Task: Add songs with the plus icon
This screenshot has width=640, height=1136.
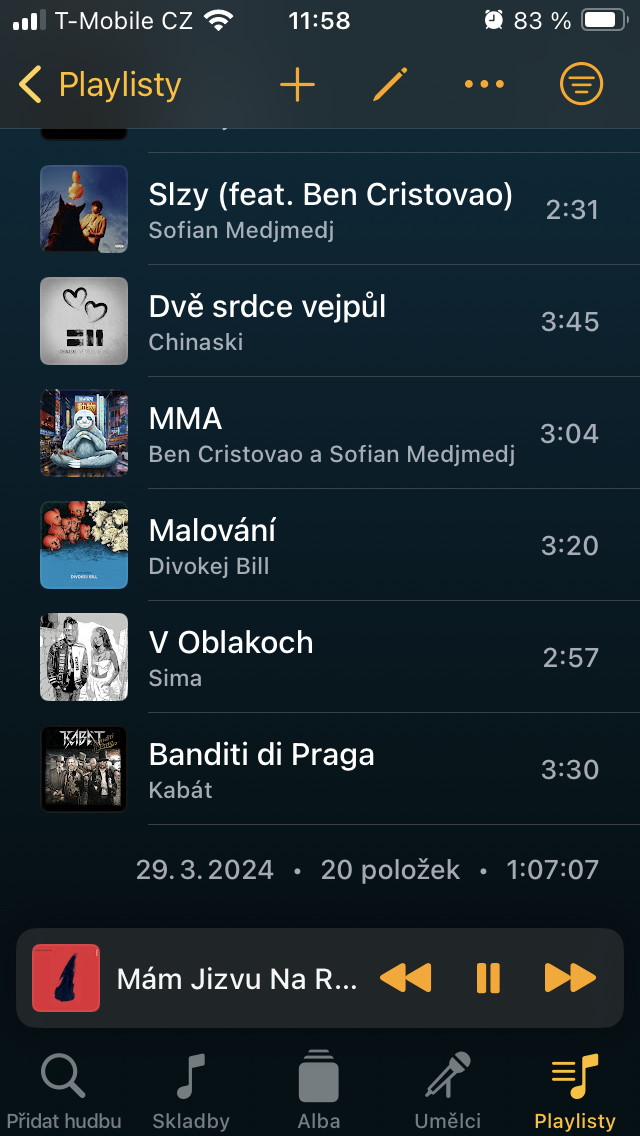Action: (297, 85)
